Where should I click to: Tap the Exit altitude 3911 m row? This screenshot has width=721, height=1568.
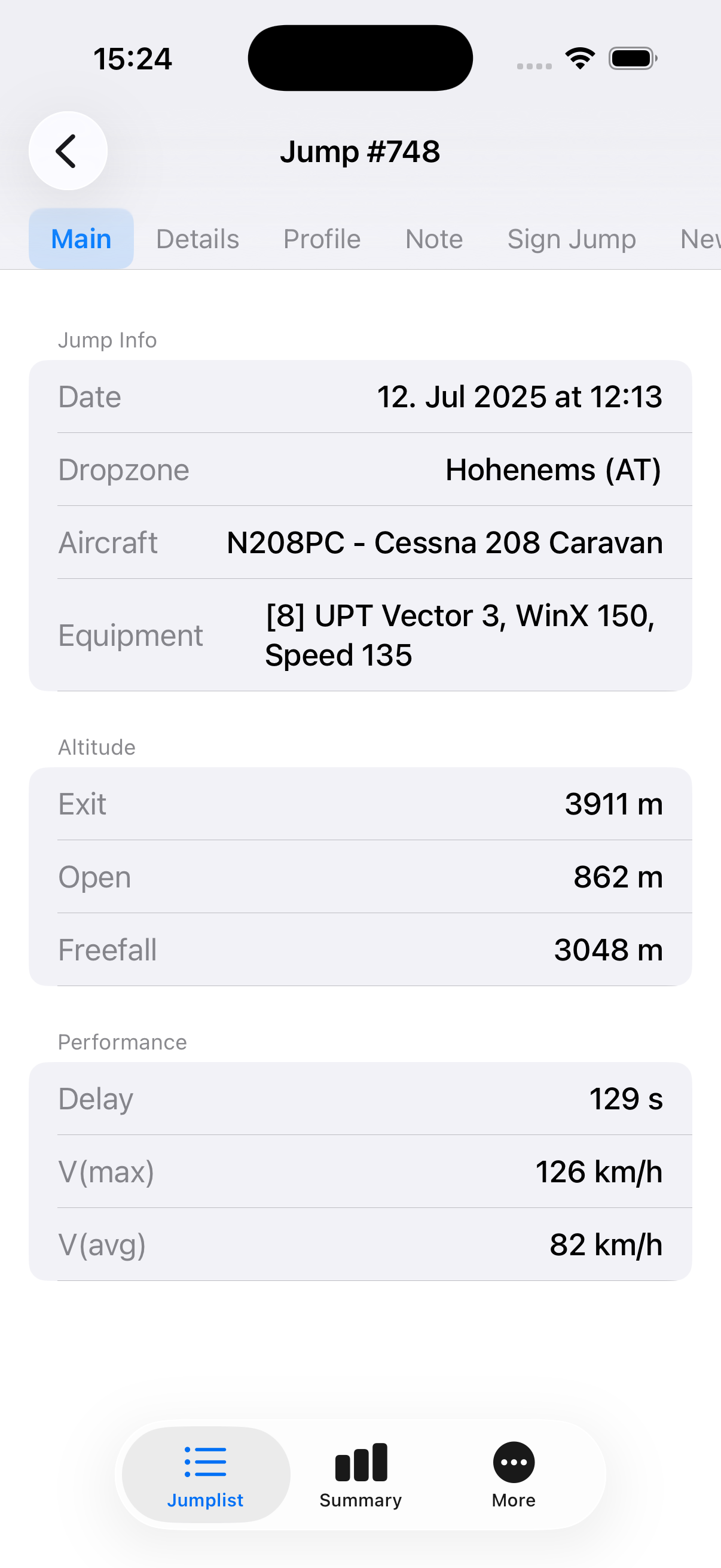360,804
